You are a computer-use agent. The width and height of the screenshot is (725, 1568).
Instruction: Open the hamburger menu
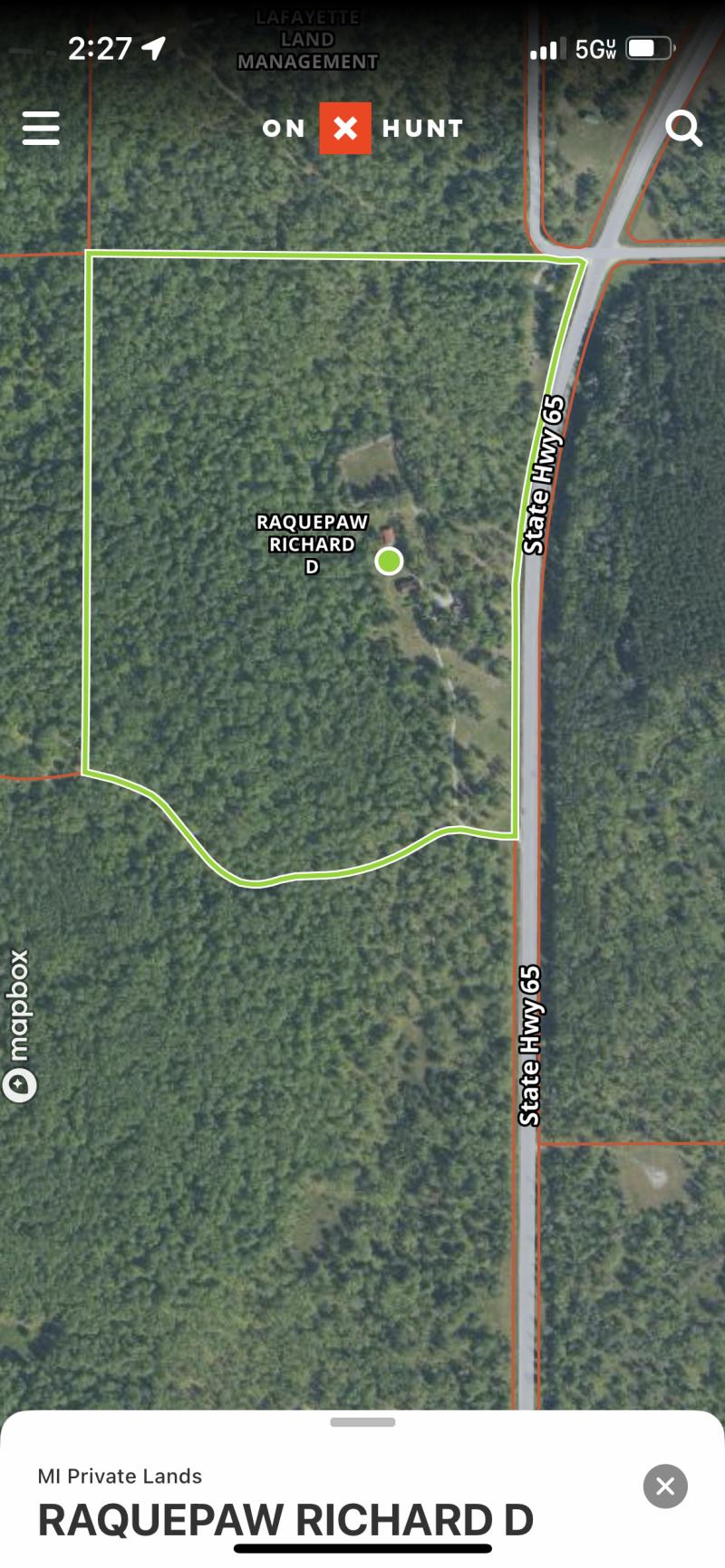pyautogui.click(x=41, y=128)
